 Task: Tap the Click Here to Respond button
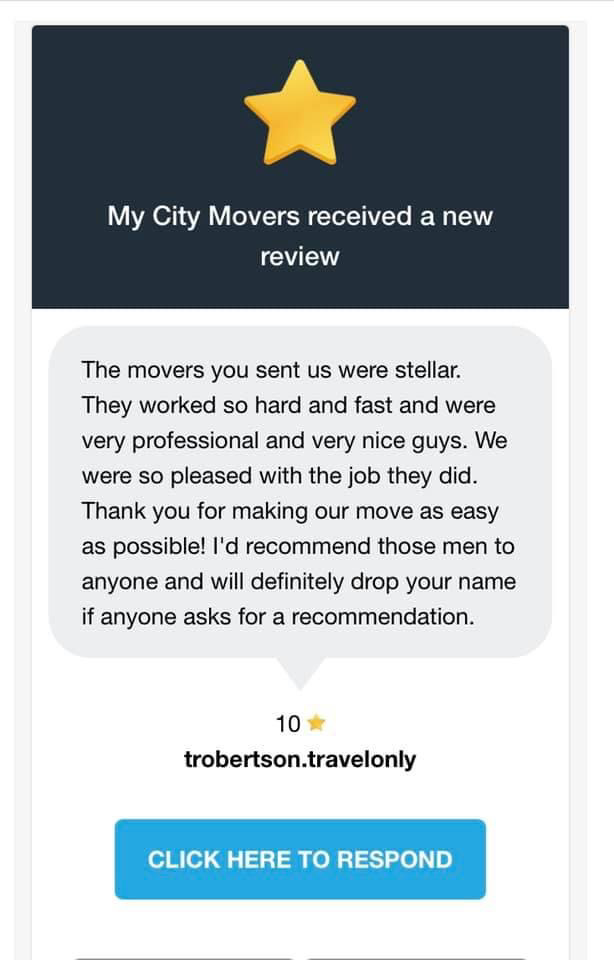pos(300,859)
